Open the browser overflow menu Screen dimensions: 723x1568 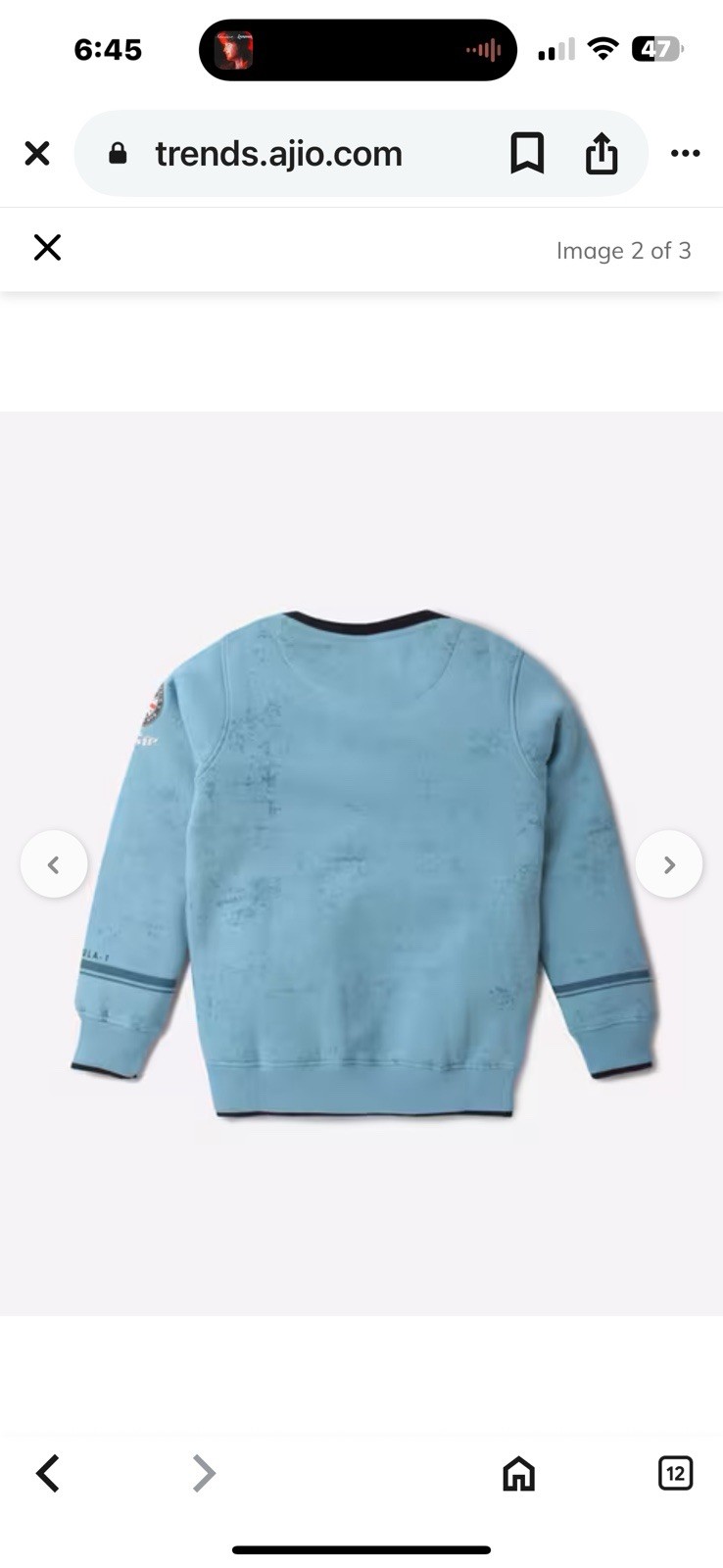click(x=685, y=154)
